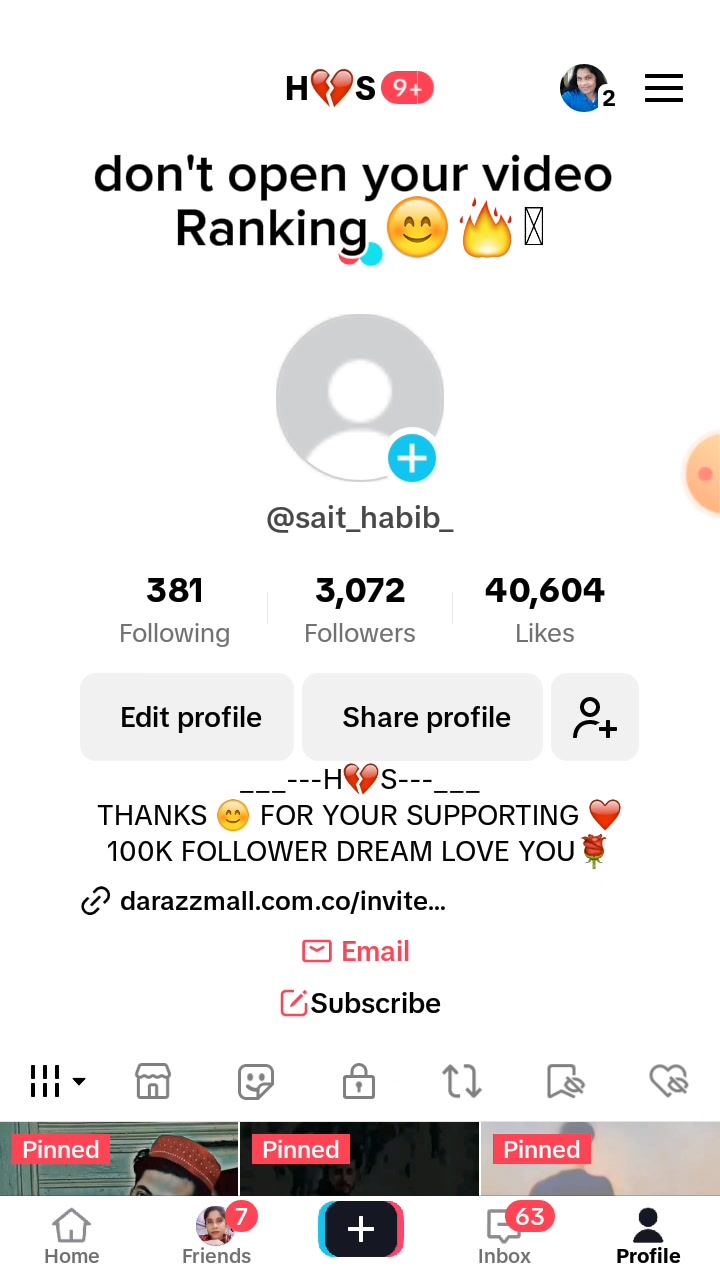This screenshot has width=720, height=1280.
Task: View the Followers list
Action: coord(360,610)
